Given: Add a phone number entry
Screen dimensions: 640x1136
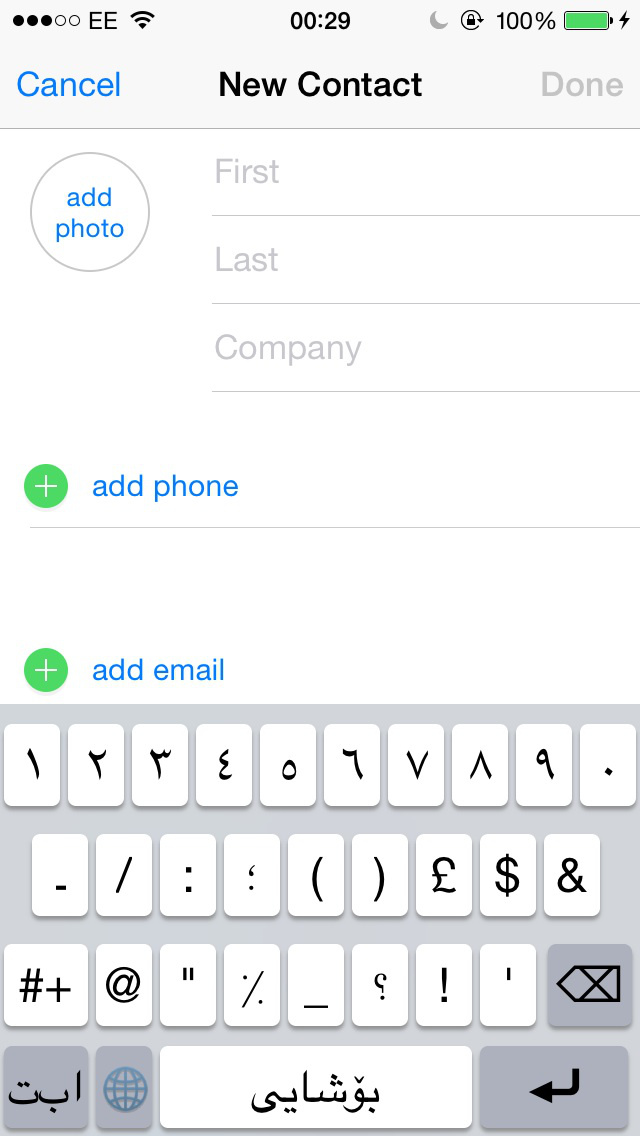Looking at the screenshot, I should [131, 486].
